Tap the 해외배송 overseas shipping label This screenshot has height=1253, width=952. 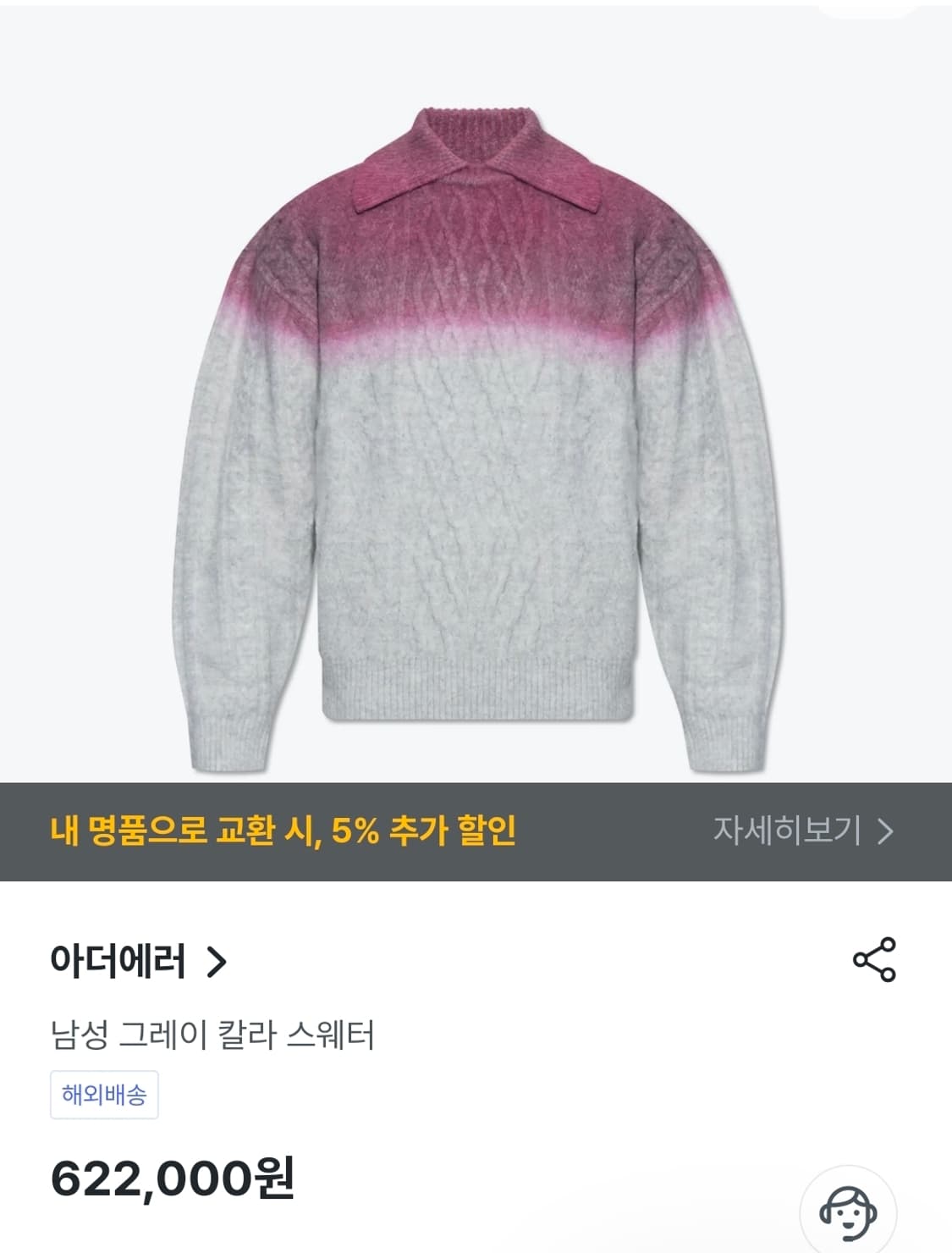102,1093
